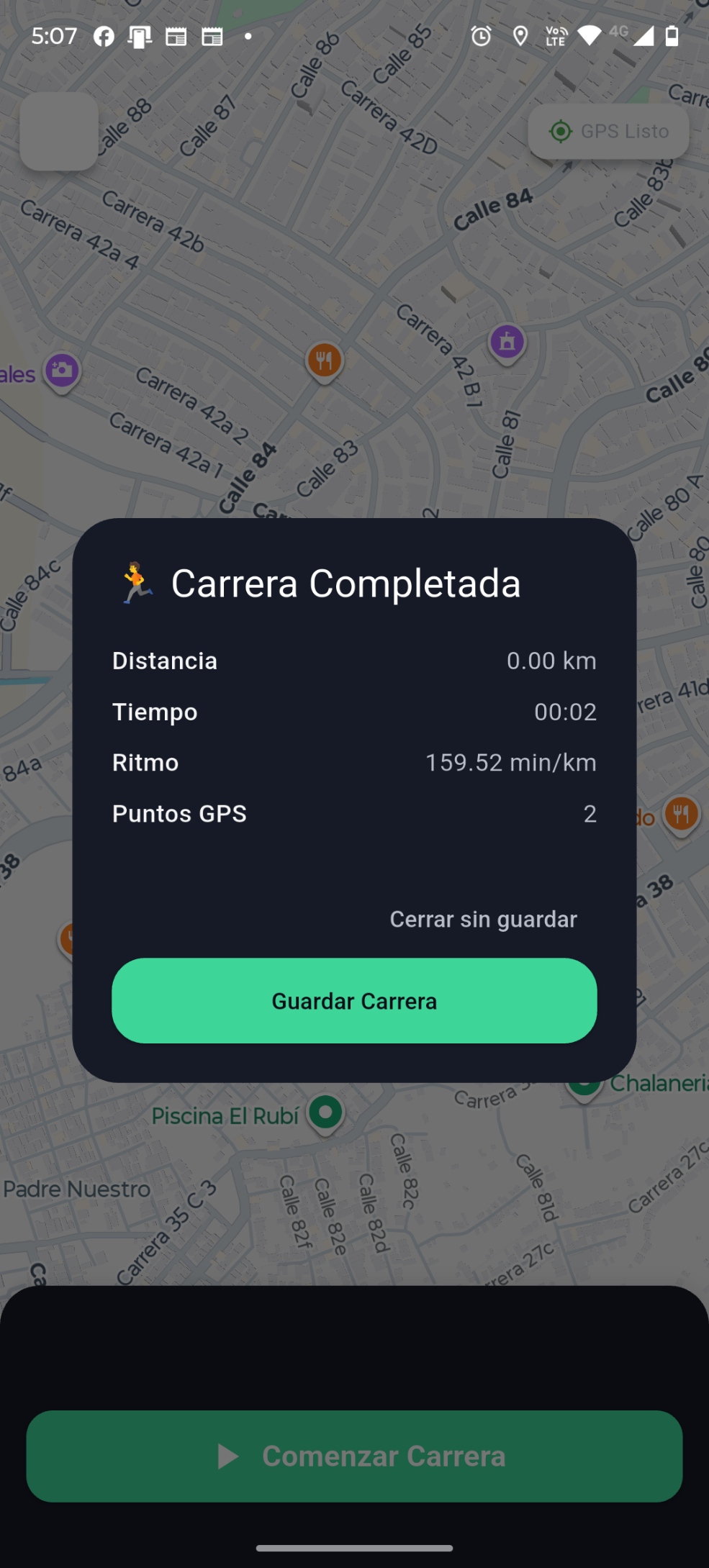Tap the play triangle inside Comenzar Carrera
Image resolution: width=709 pixels, height=1568 pixels.
click(227, 1456)
